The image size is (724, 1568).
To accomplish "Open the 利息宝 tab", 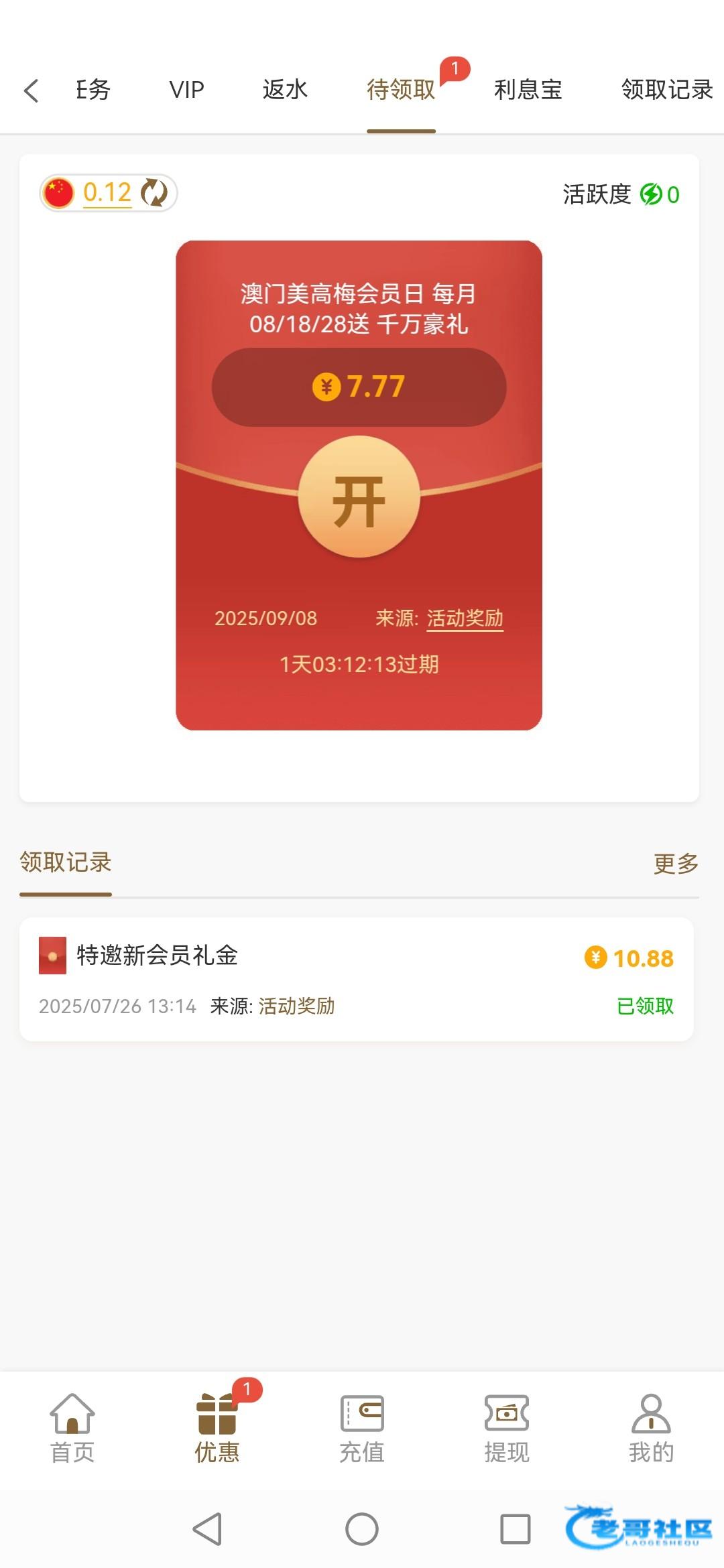I will 528,89.
